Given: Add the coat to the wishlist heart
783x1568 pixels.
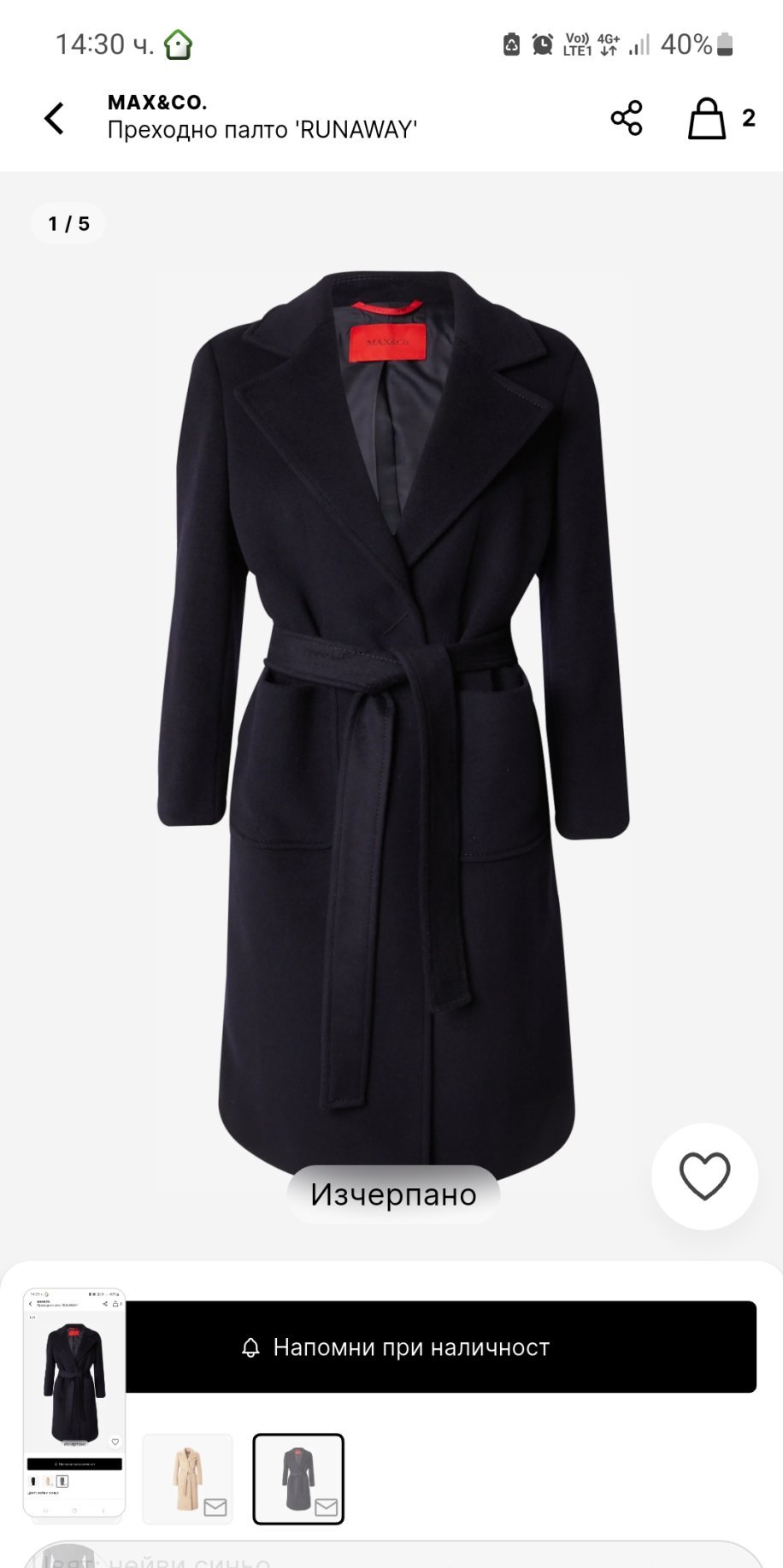Looking at the screenshot, I should coord(704,1176).
